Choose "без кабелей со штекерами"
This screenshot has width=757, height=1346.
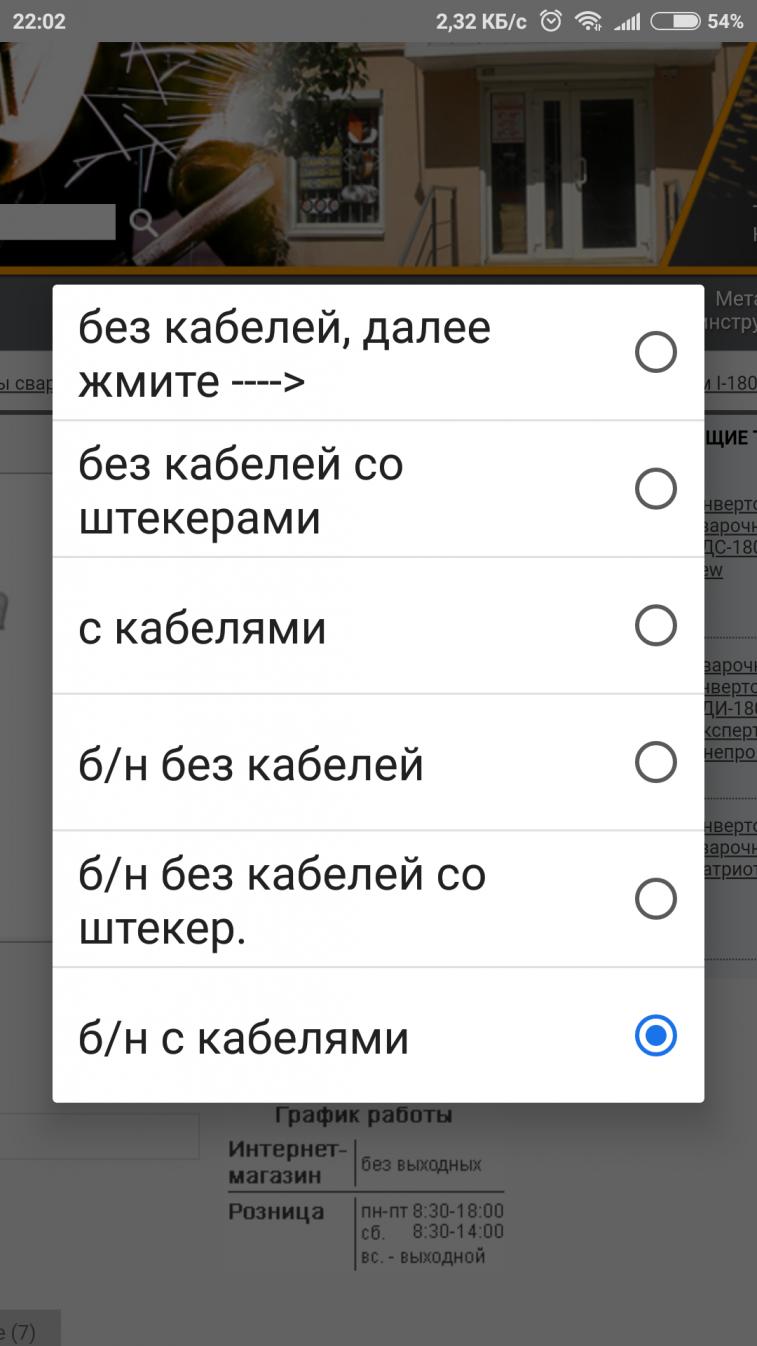pyautogui.click(x=378, y=490)
